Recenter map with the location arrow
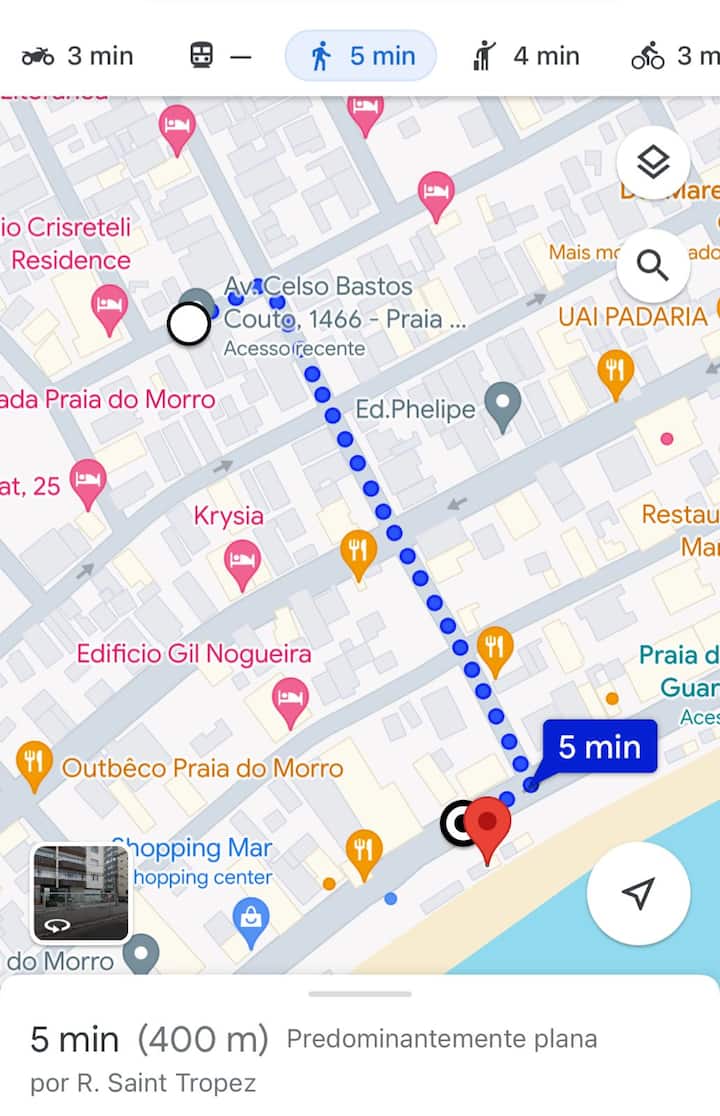 pyautogui.click(x=638, y=894)
